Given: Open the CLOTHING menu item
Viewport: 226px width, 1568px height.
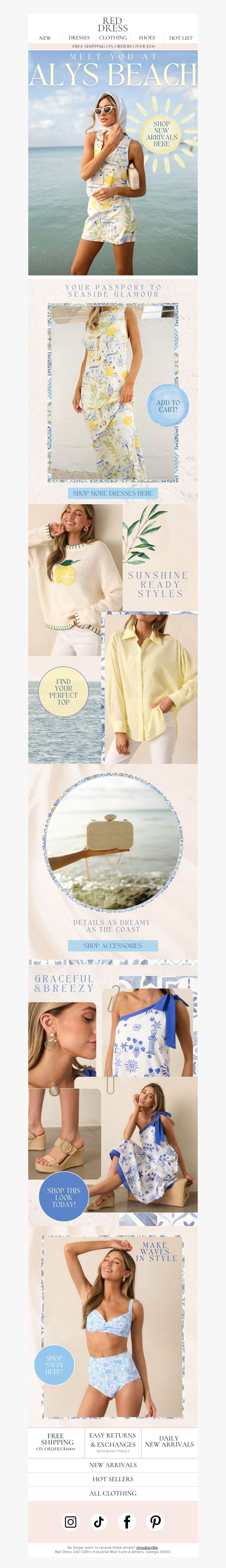Looking at the screenshot, I should [x=113, y=38].
